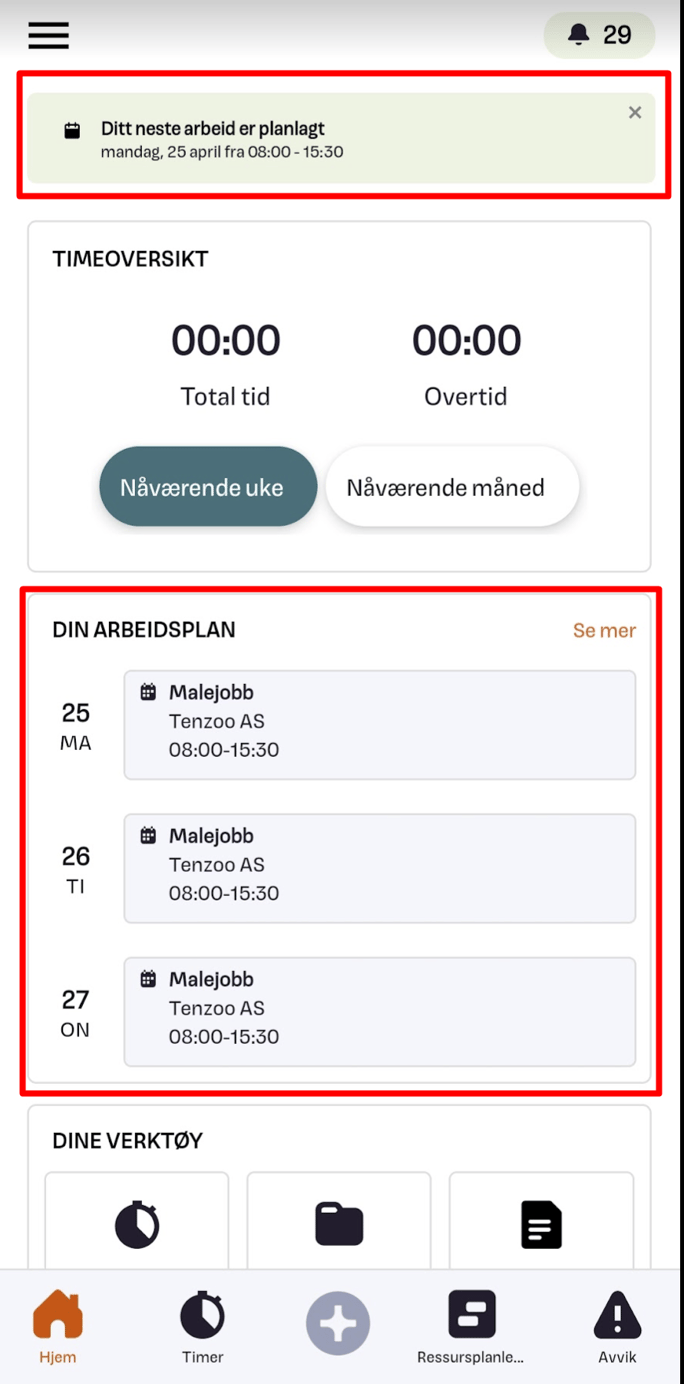Open the hamburger drawer menu
The image size is (684, 1384).
[48, 35]
